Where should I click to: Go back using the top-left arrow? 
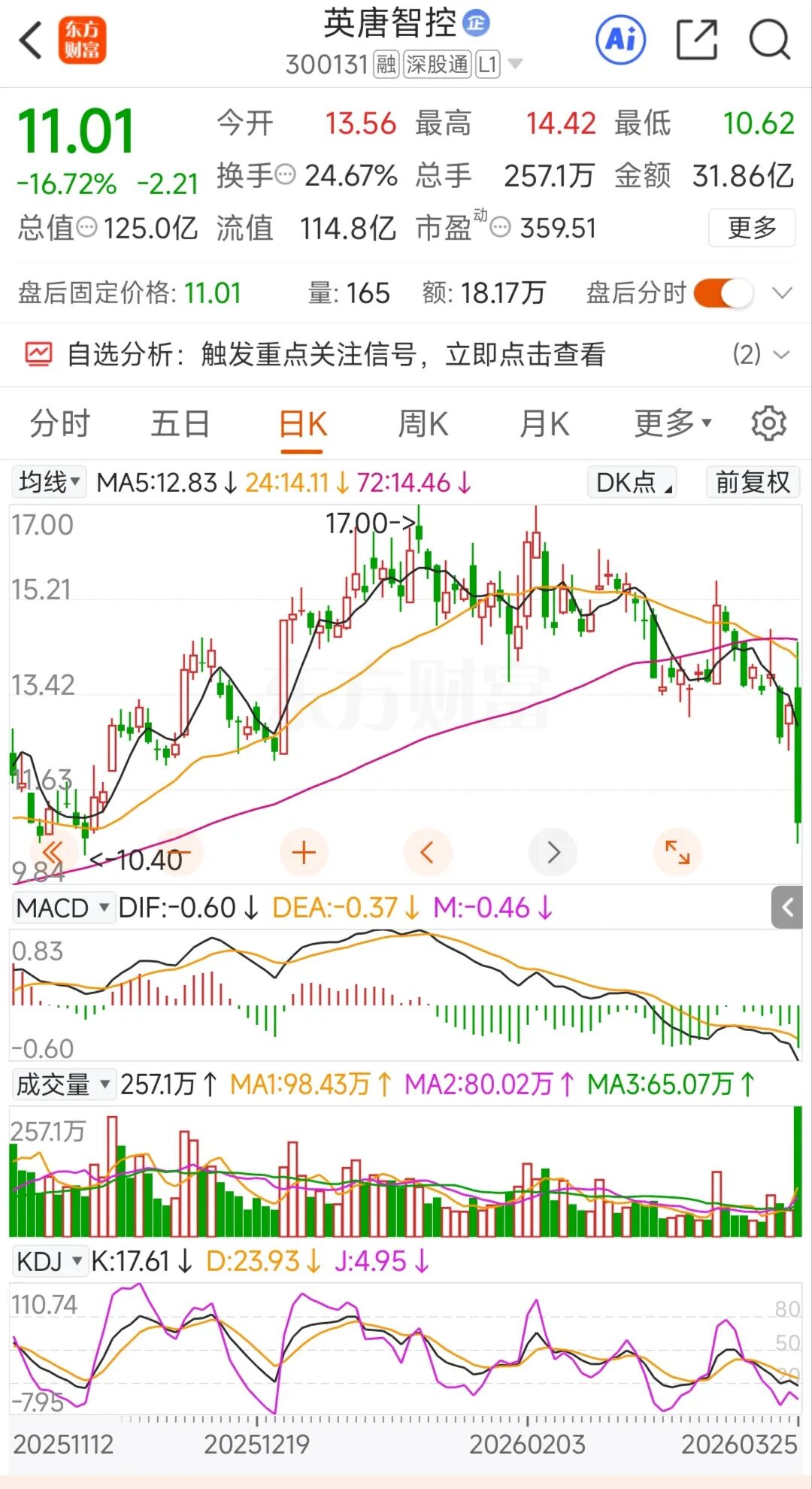click(x=30, y=41)
